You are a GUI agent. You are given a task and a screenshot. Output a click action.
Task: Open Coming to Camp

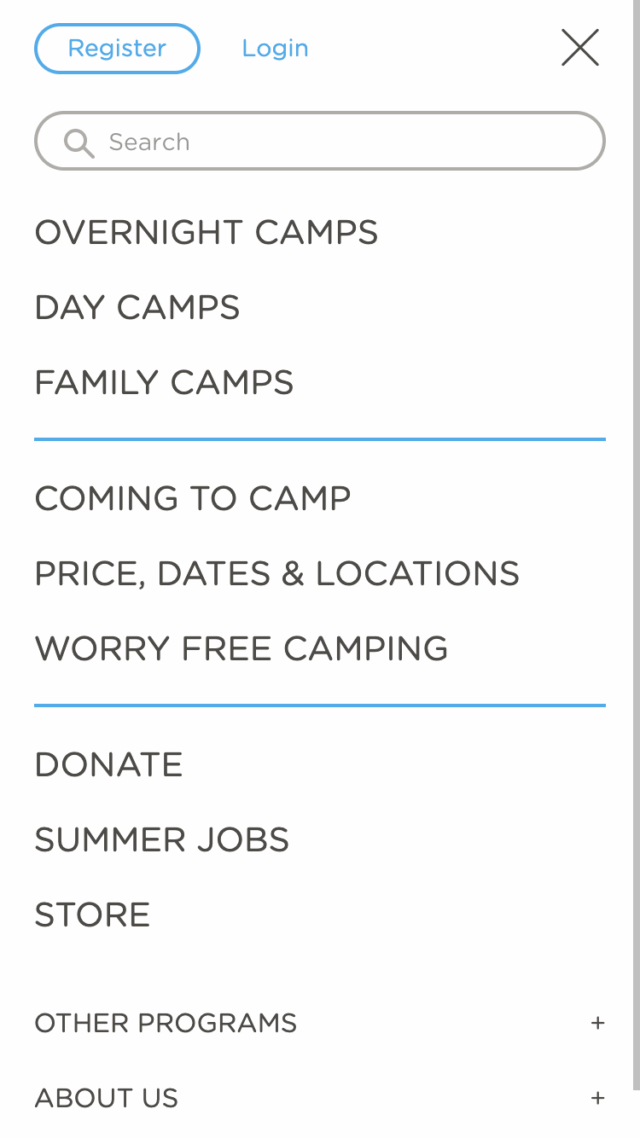pyautogui.click(x=193, y=499)
